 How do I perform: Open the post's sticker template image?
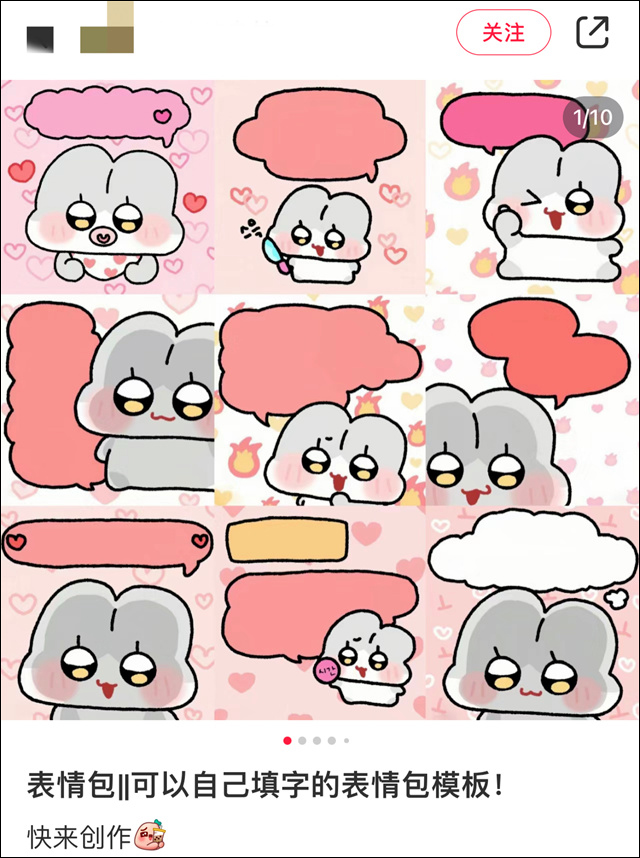[320, 400]
